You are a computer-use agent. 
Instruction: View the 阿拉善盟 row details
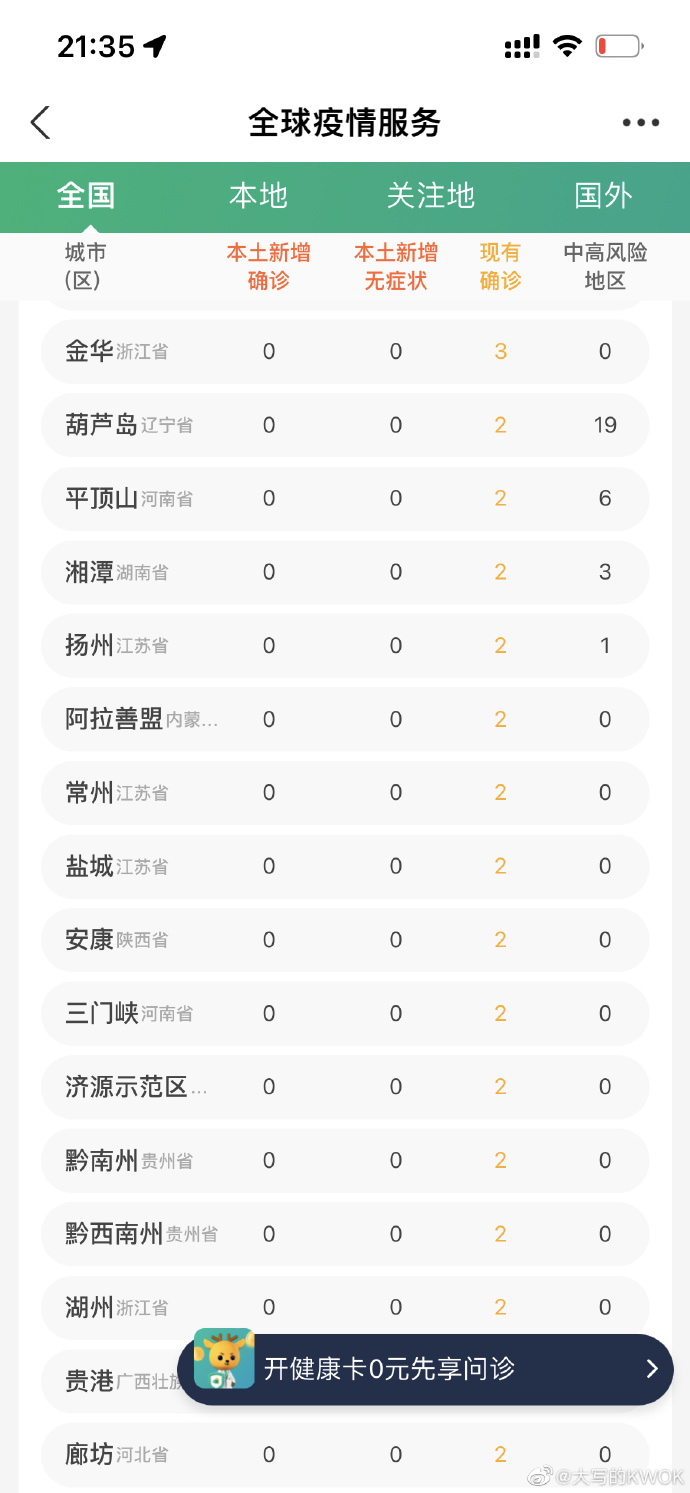[345, 719]
